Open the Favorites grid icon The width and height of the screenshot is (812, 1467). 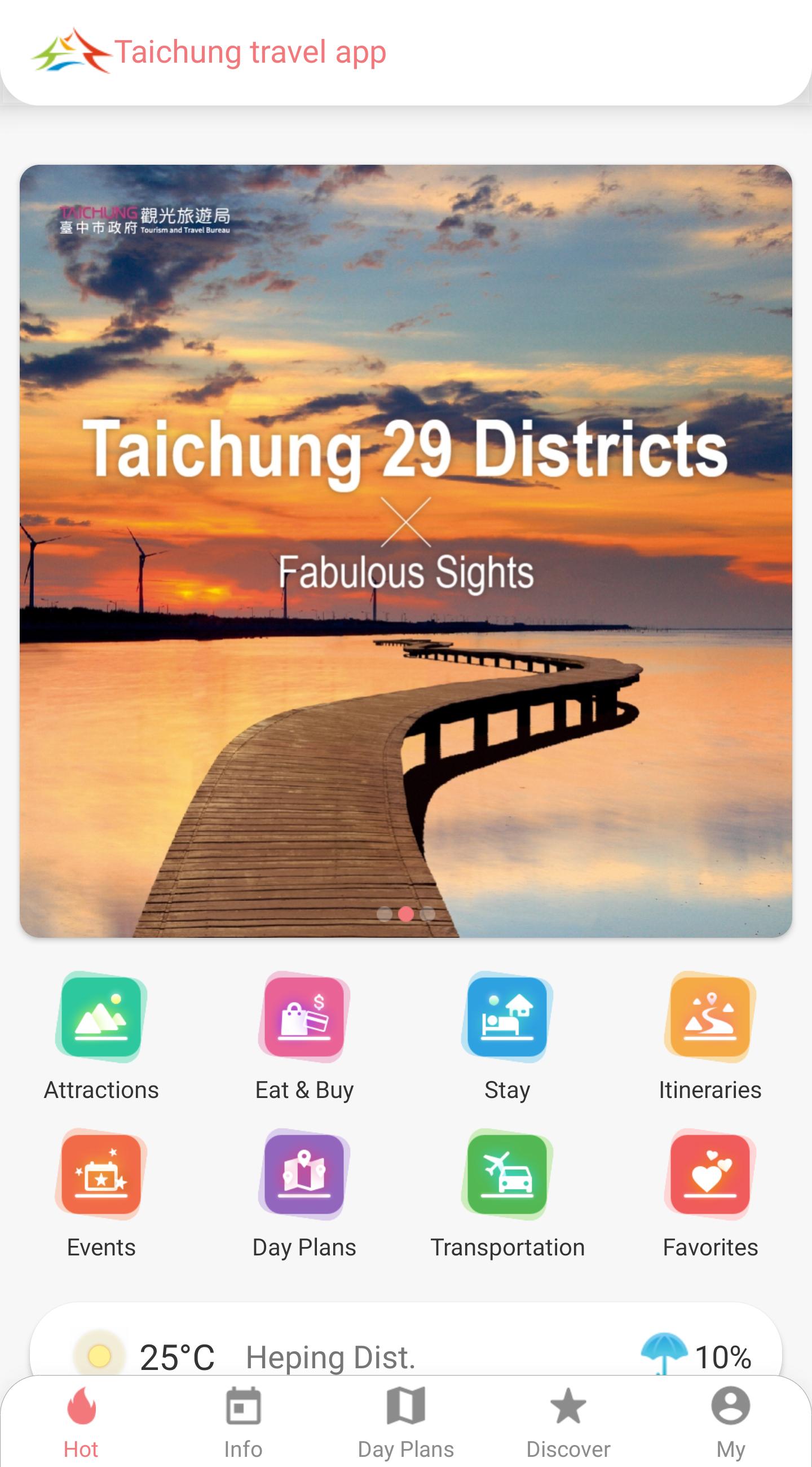709,1175
